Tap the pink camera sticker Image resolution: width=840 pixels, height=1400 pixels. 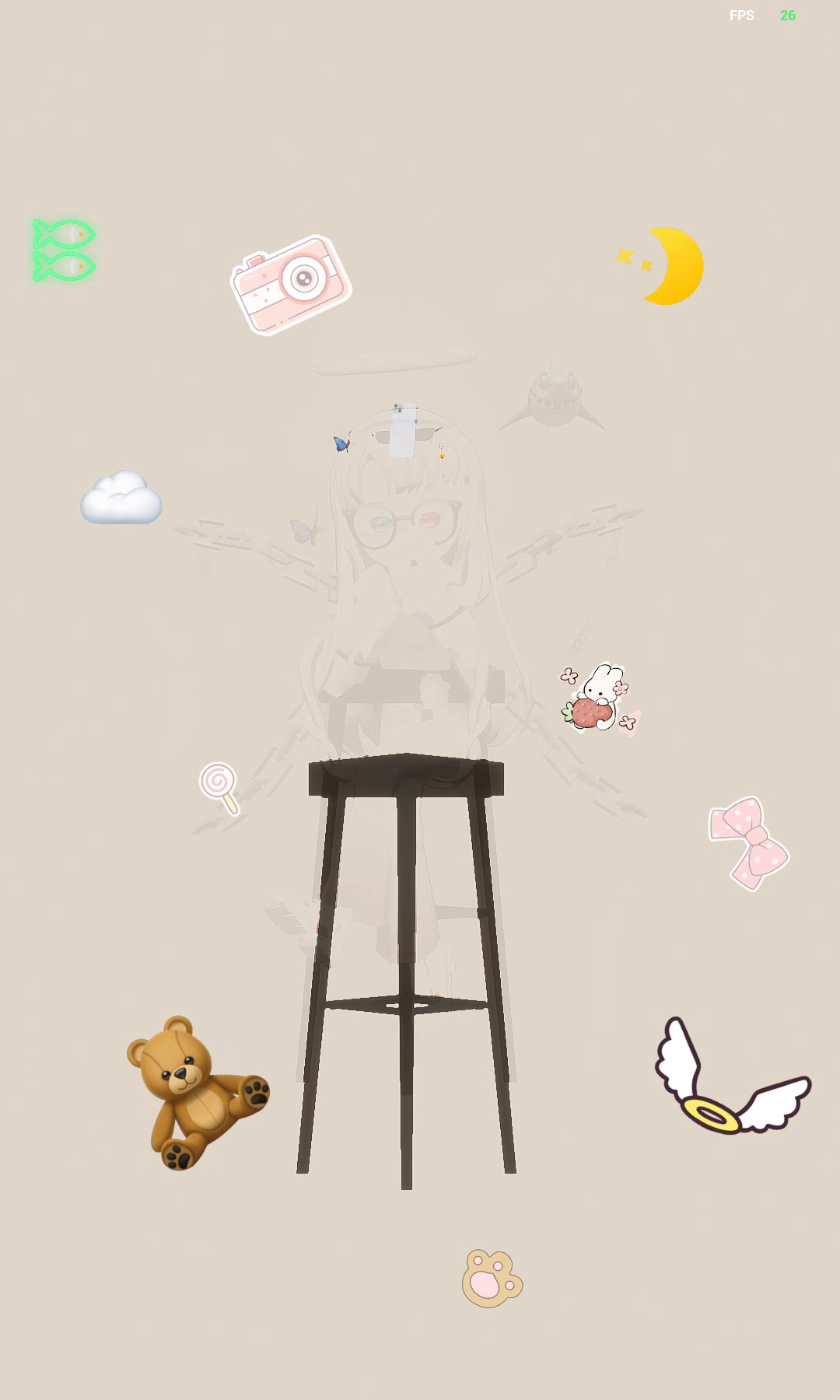click(291, 285)
